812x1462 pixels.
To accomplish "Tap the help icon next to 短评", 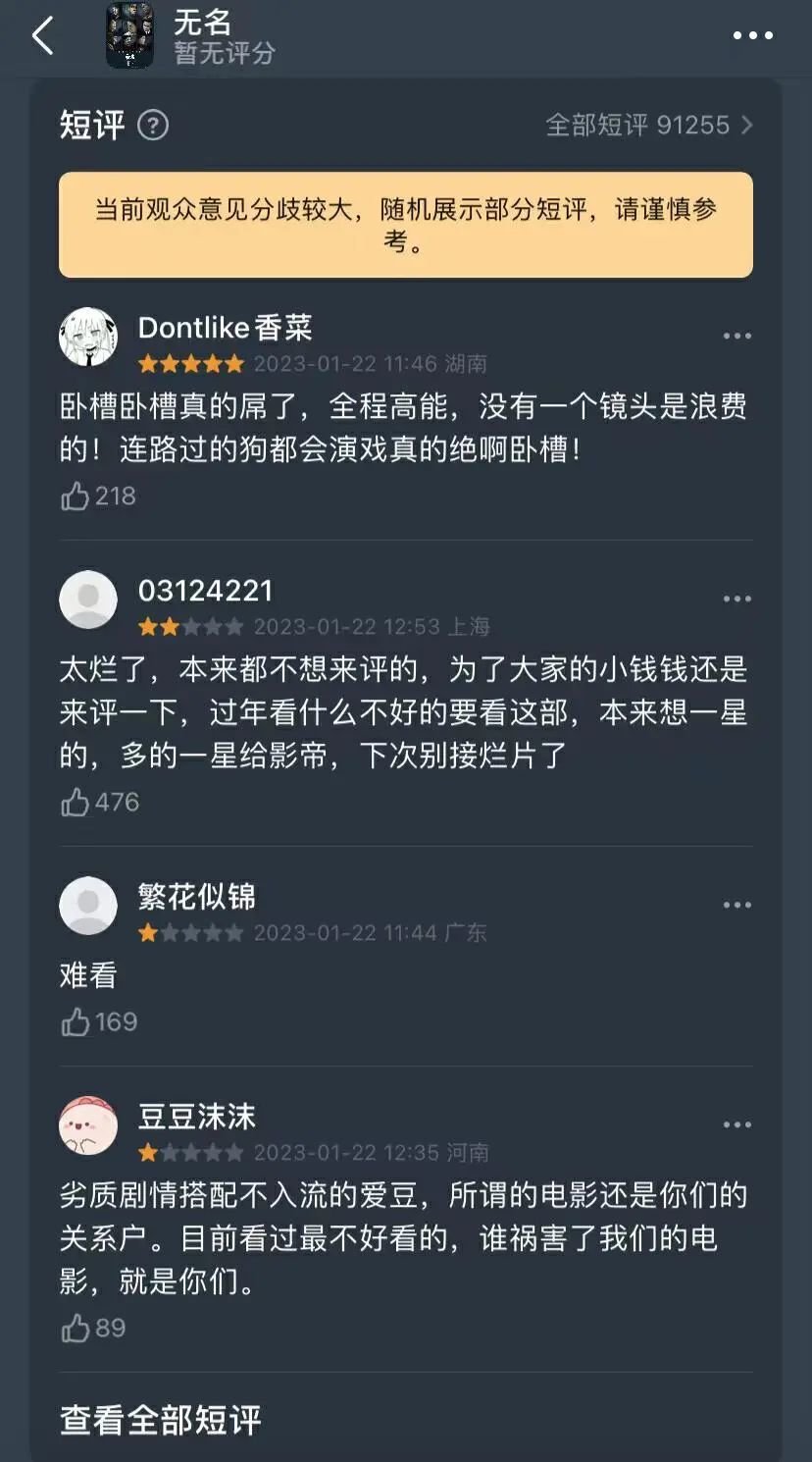I will pos(153,126).
